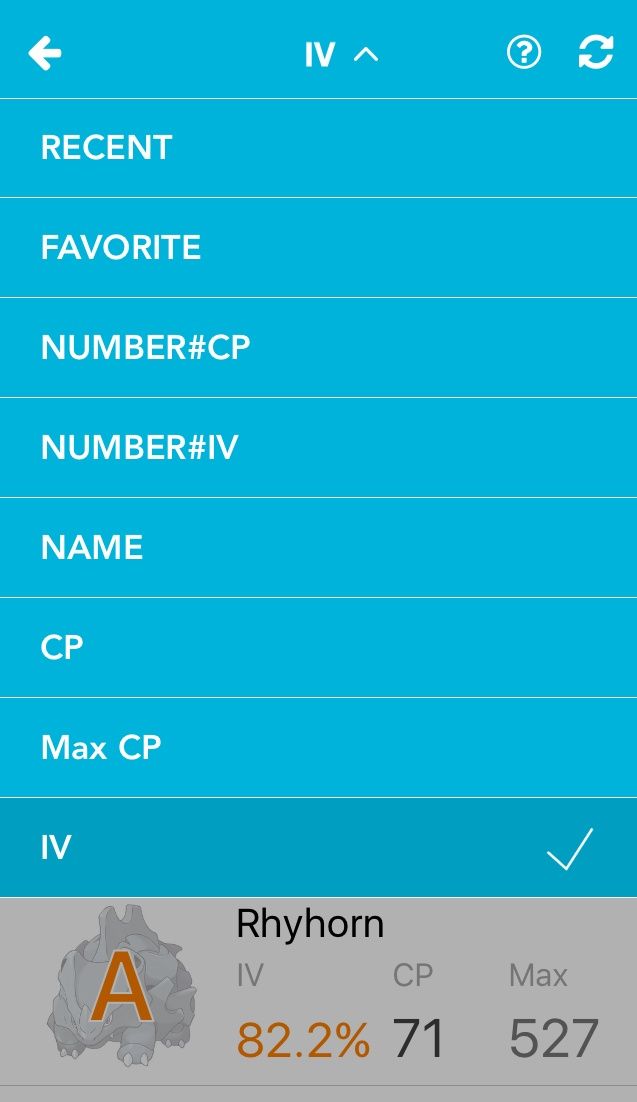
Task: Choose the NUMBER#IV sort option
Action: 318,448
